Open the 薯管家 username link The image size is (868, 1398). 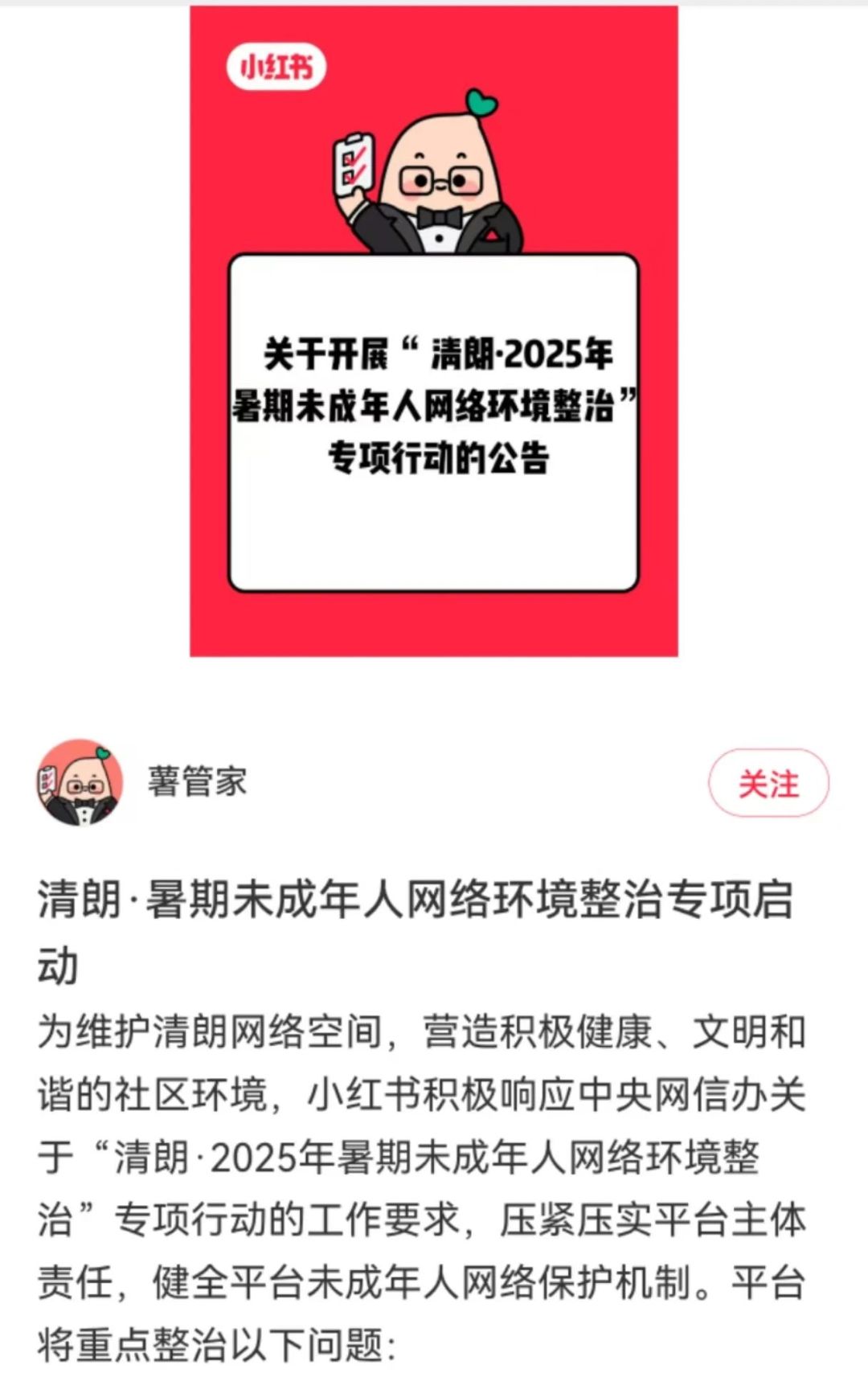197,781
